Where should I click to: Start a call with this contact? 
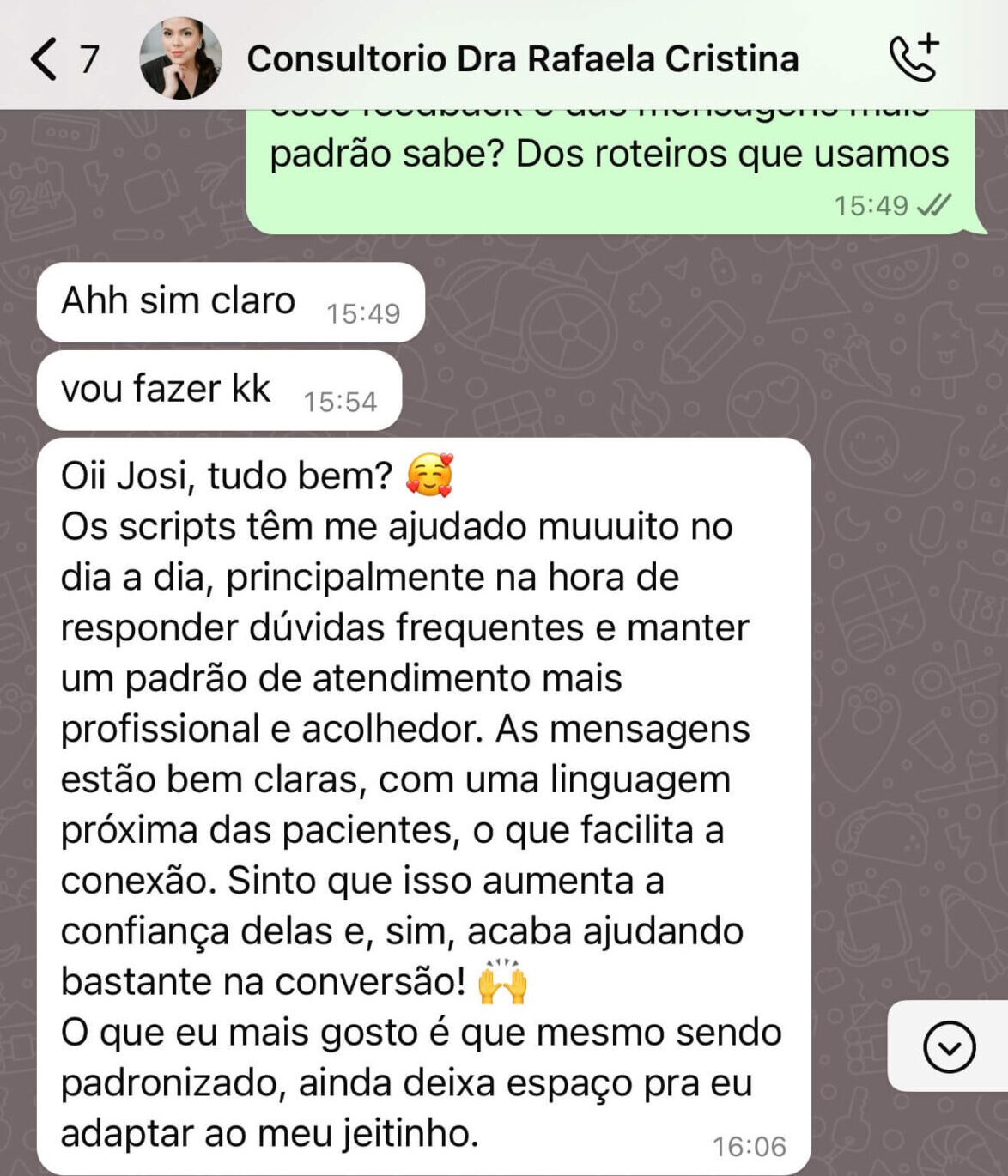(914, 58)
